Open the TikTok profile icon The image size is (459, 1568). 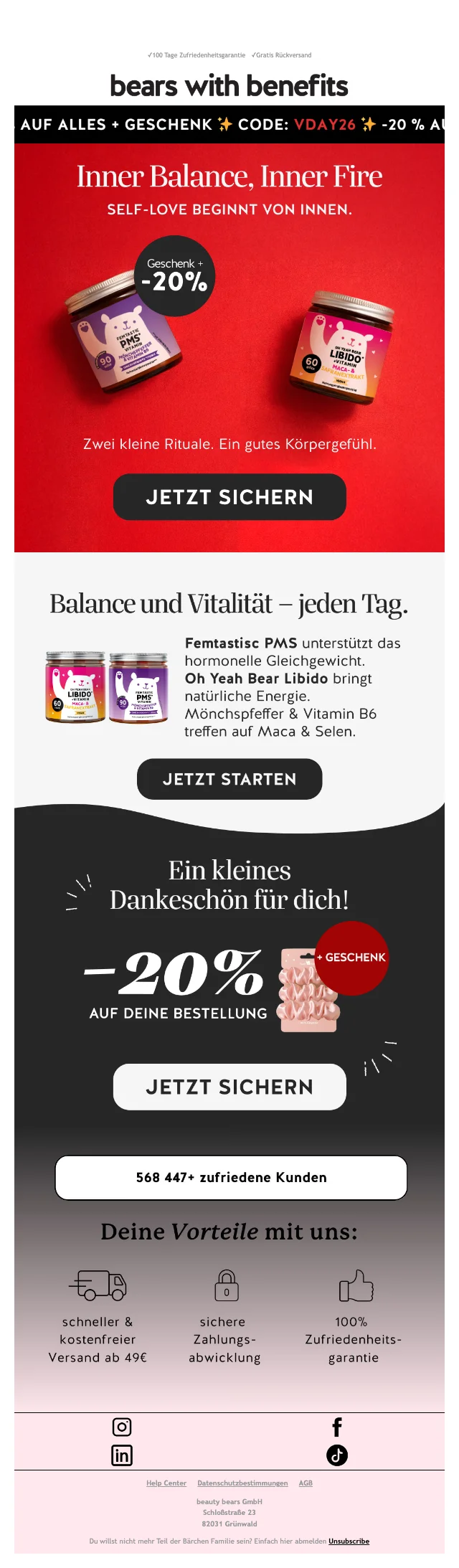(x=337, y=1455)
